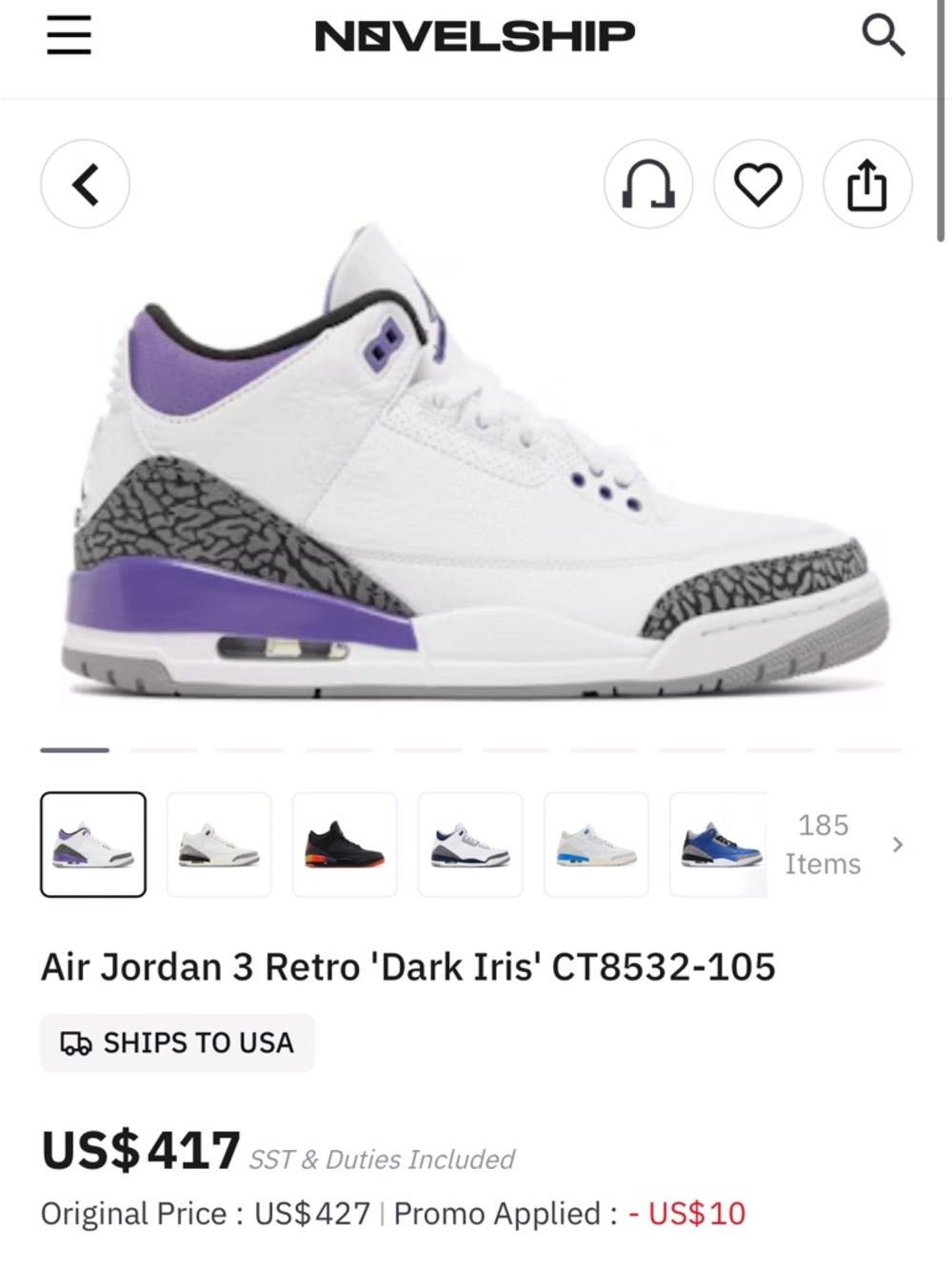Expand more items with the right chevron

click(898, 844)
